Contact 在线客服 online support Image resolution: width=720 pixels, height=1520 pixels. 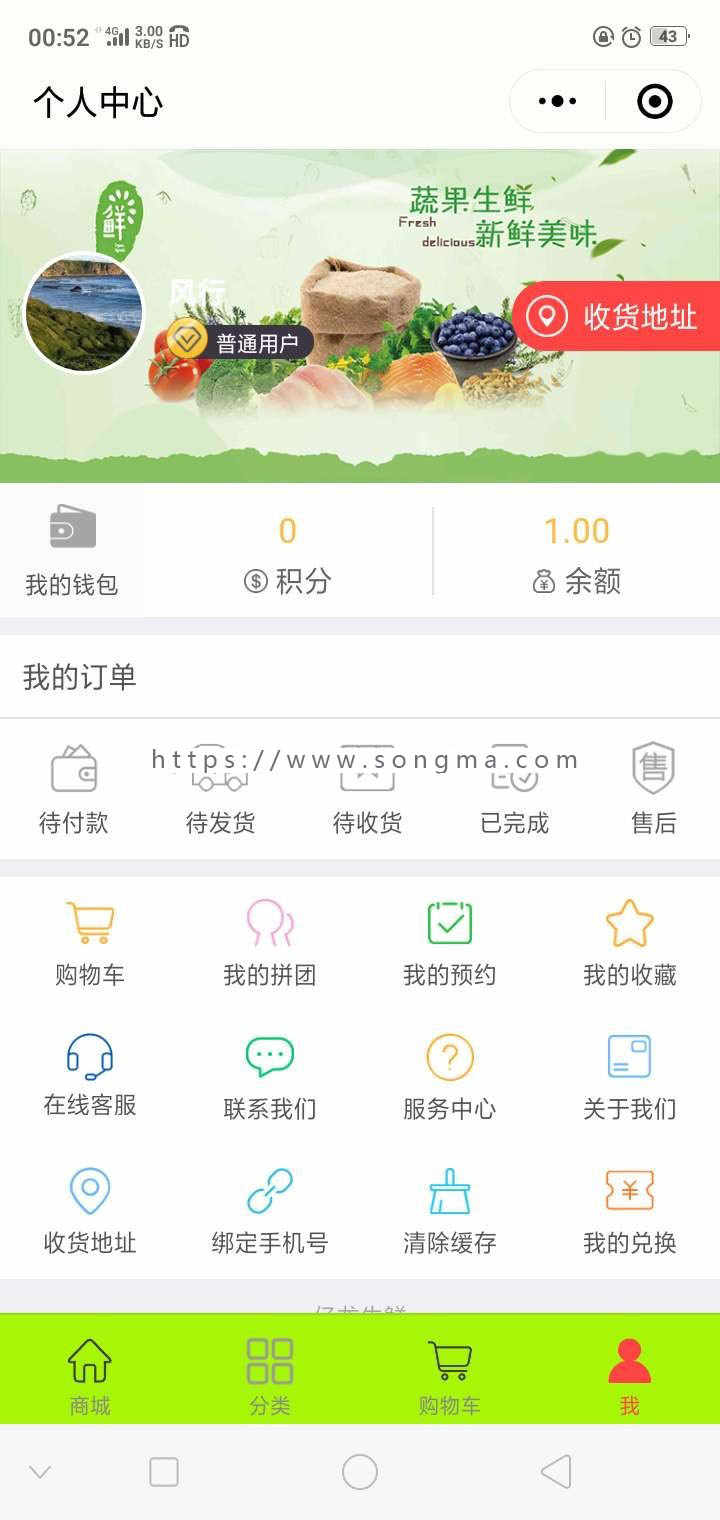tap(90, 1075)
